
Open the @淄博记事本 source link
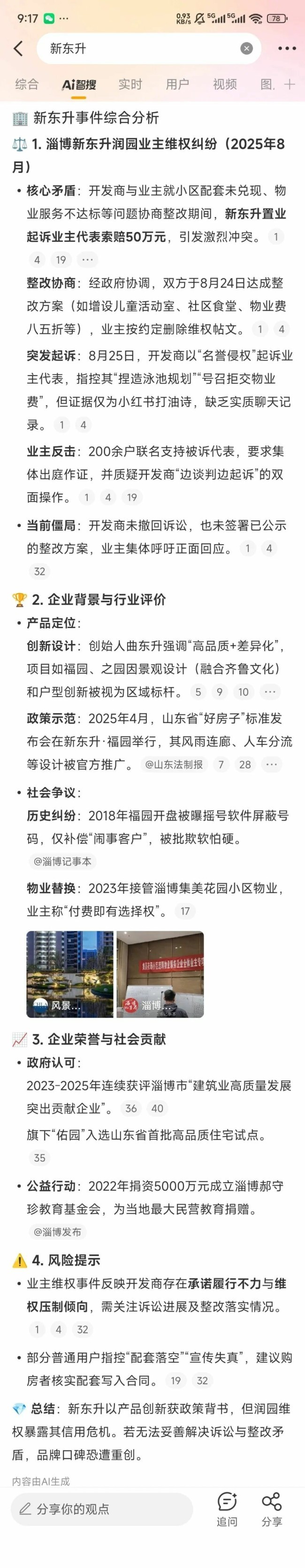pyautogui.click(x=62, y=861)
